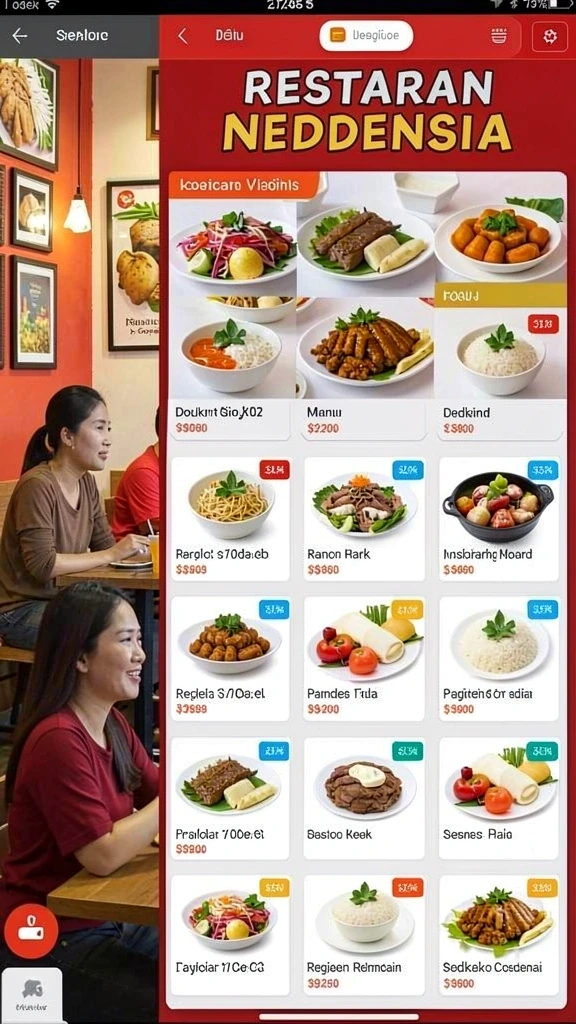Go back using the chevron beside Dêlu
576x1024 pixels.
[x=183, y=36]
